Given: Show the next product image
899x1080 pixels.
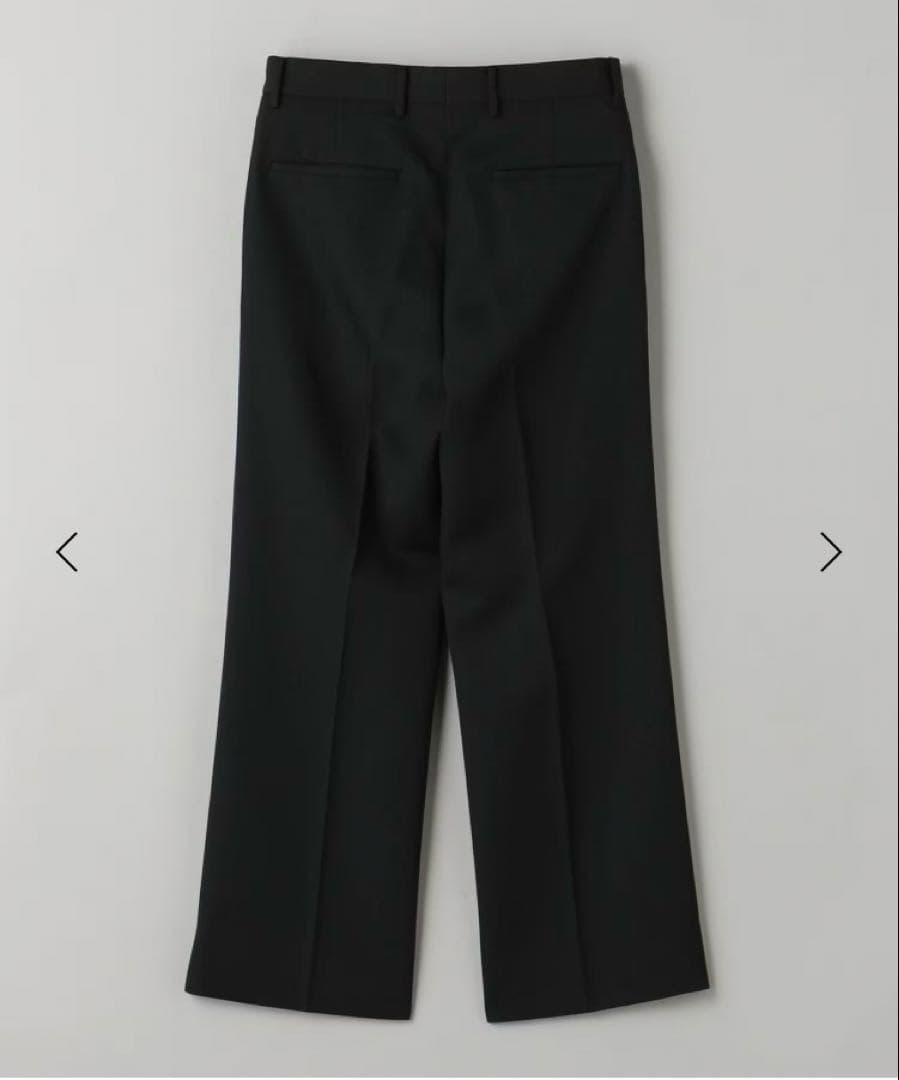Looking at the screenshot, I should point(830,552).
